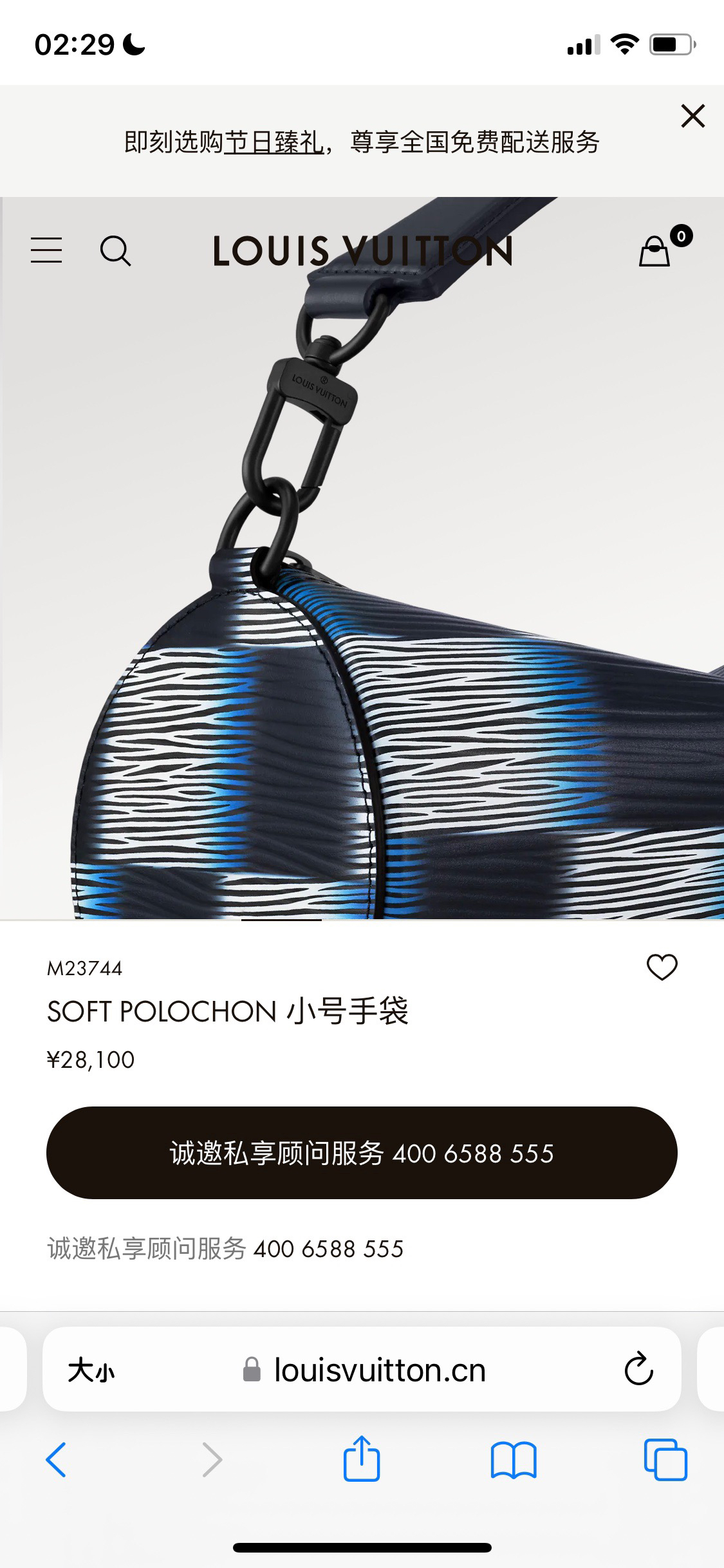Open the hamburger menu
724x1568 pixels.
click(46, 250)
